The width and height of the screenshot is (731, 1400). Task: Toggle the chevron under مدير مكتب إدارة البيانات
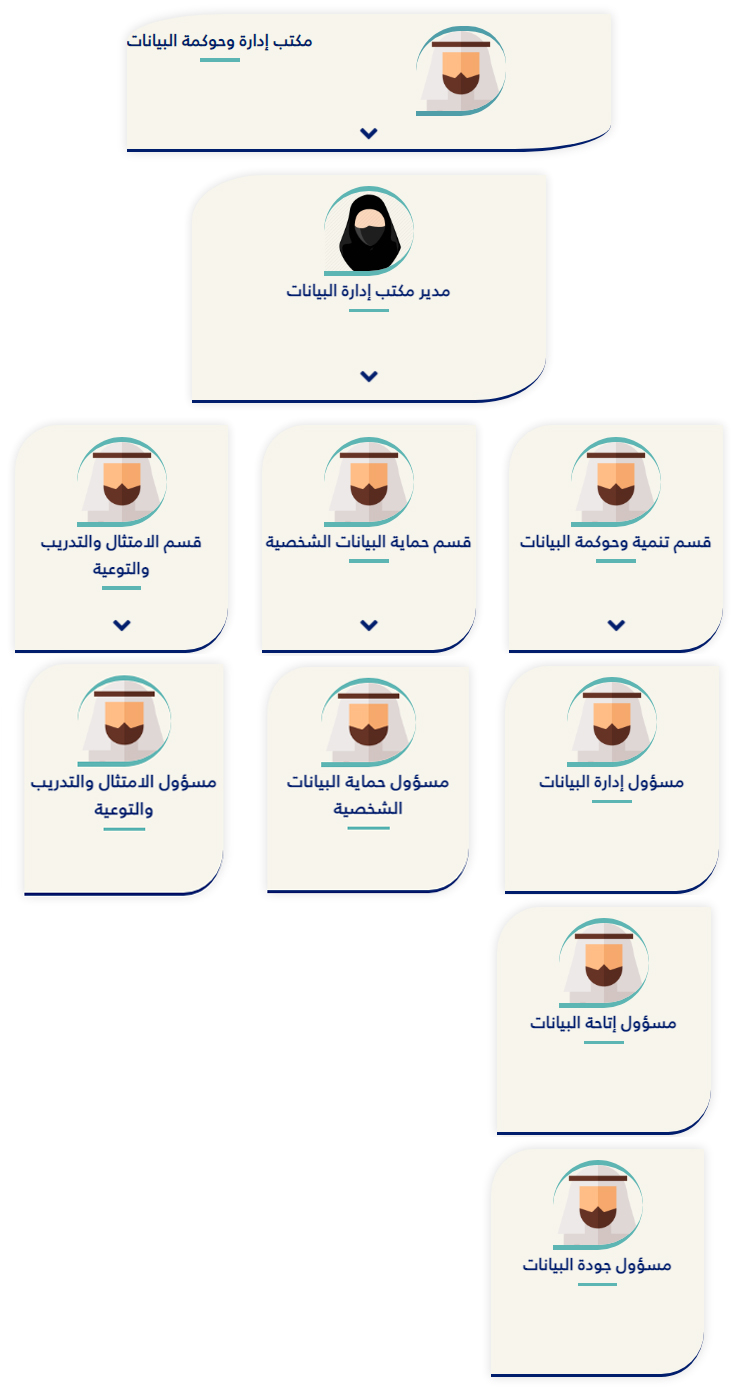[369, 376]
